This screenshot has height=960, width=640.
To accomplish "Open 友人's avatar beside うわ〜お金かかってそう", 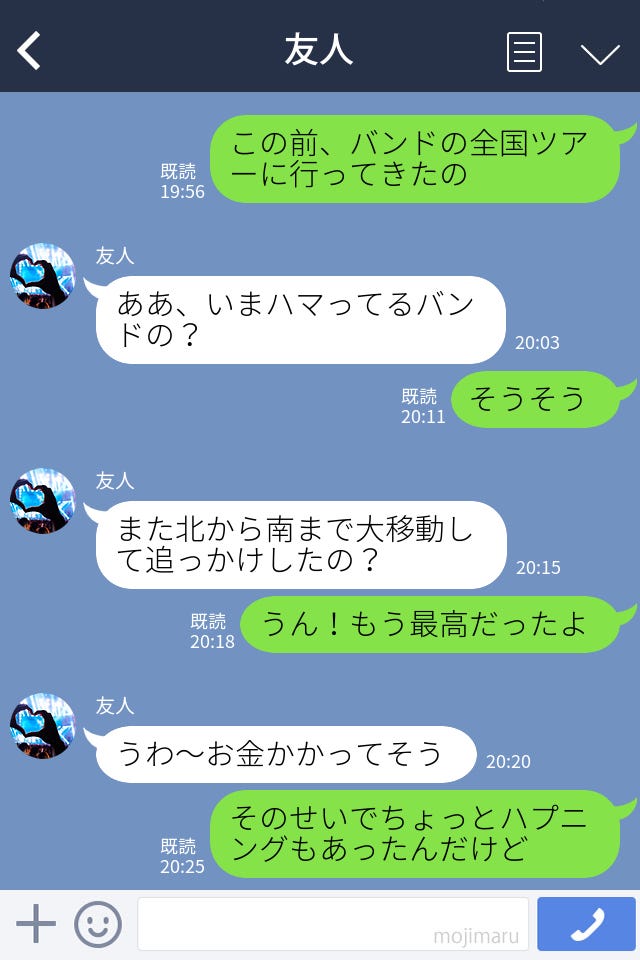I will pyautogui.click(x=42, y=726).
